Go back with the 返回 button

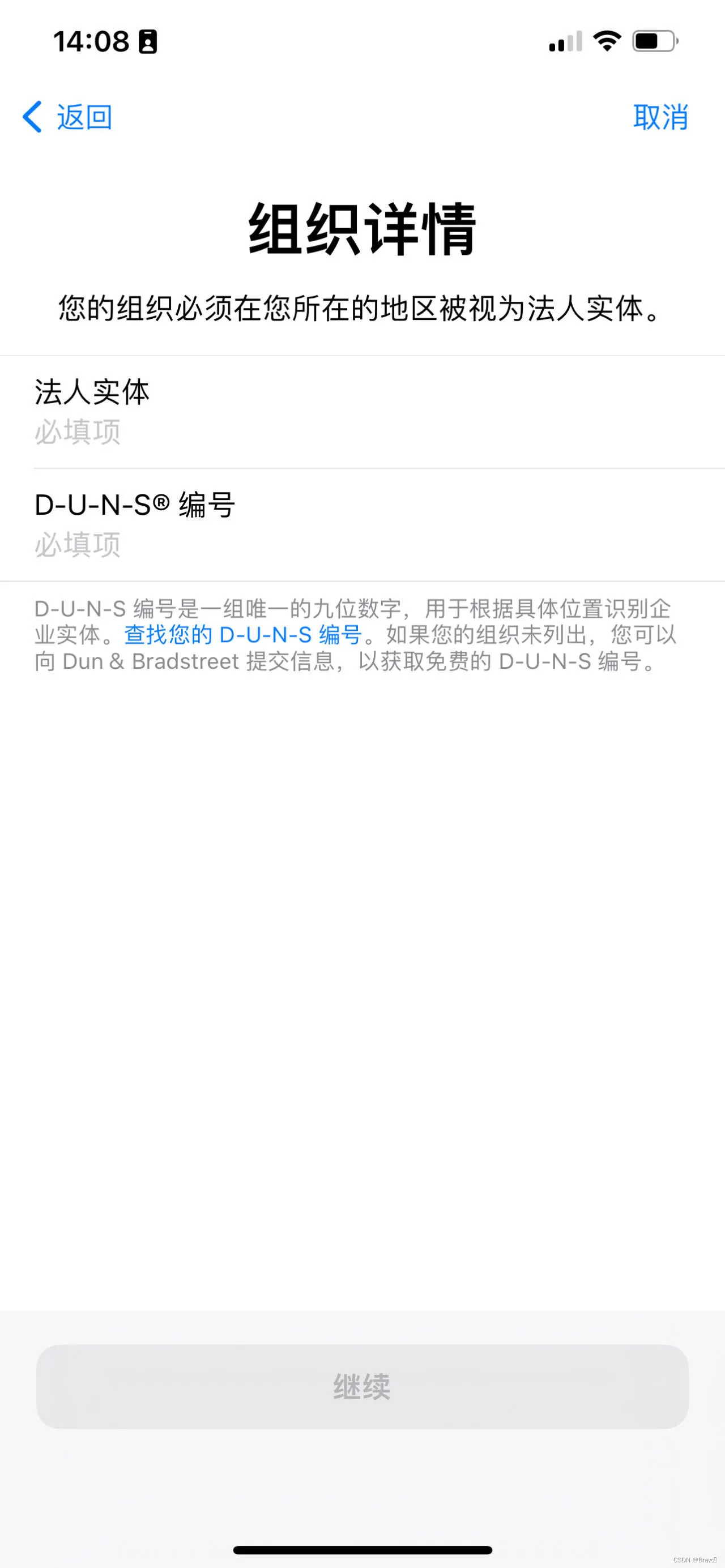(67, 117)
